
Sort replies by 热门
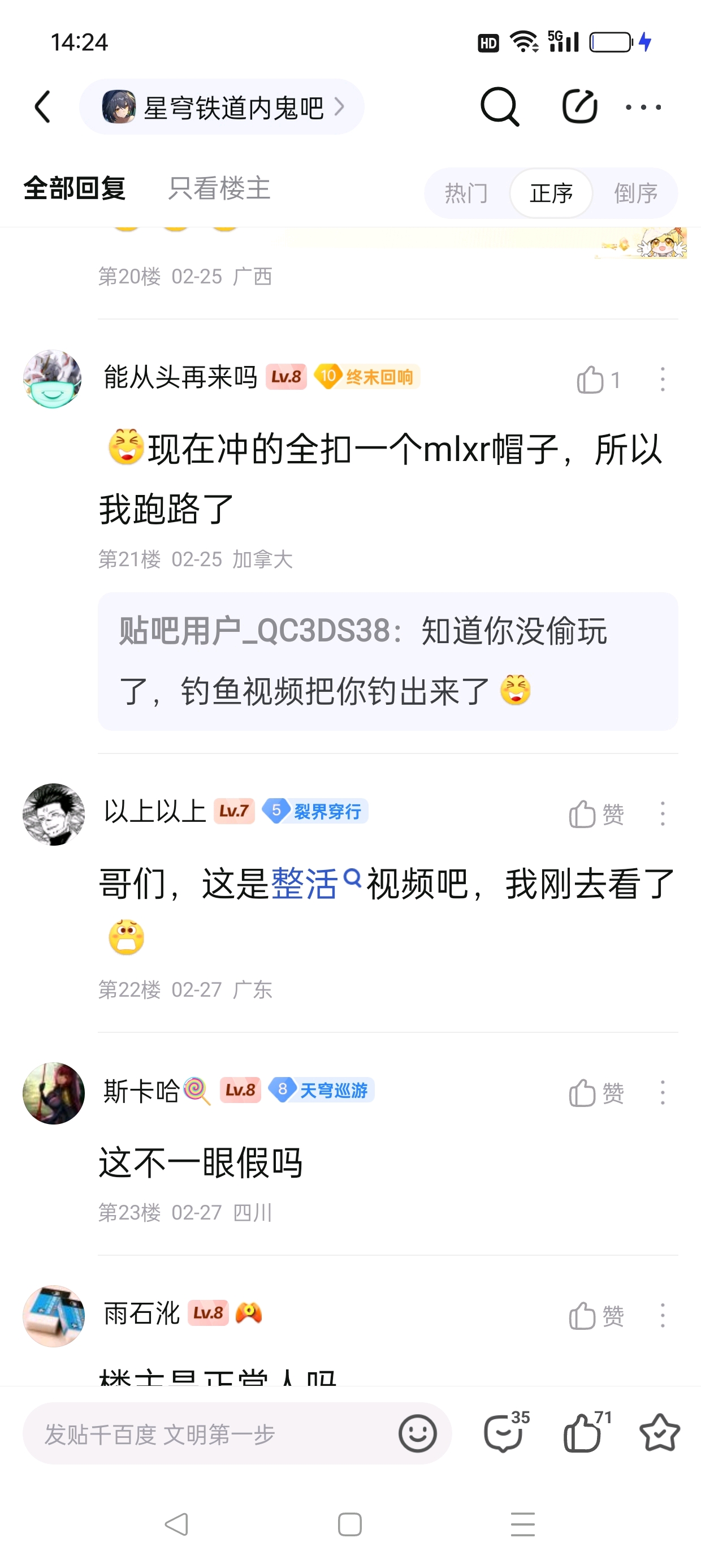[466, 193]
